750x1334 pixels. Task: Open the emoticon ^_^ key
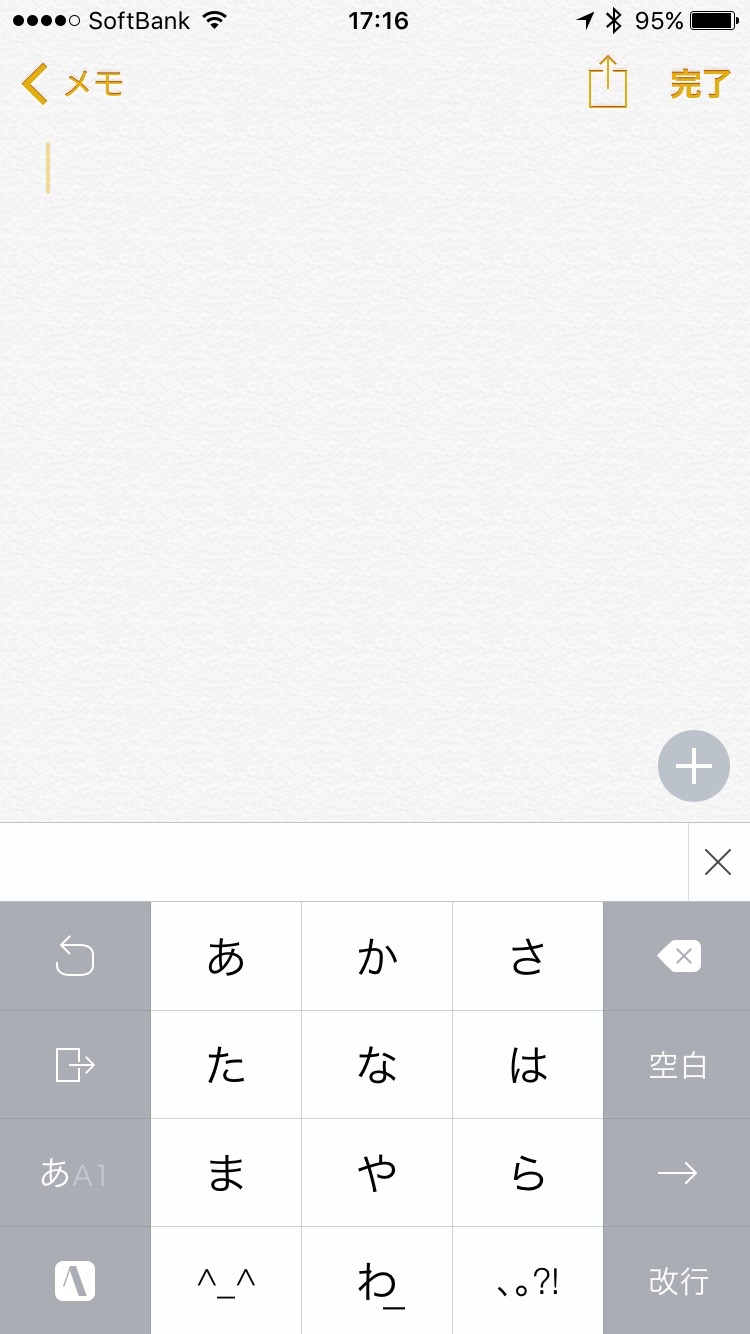pos(226,1281)
